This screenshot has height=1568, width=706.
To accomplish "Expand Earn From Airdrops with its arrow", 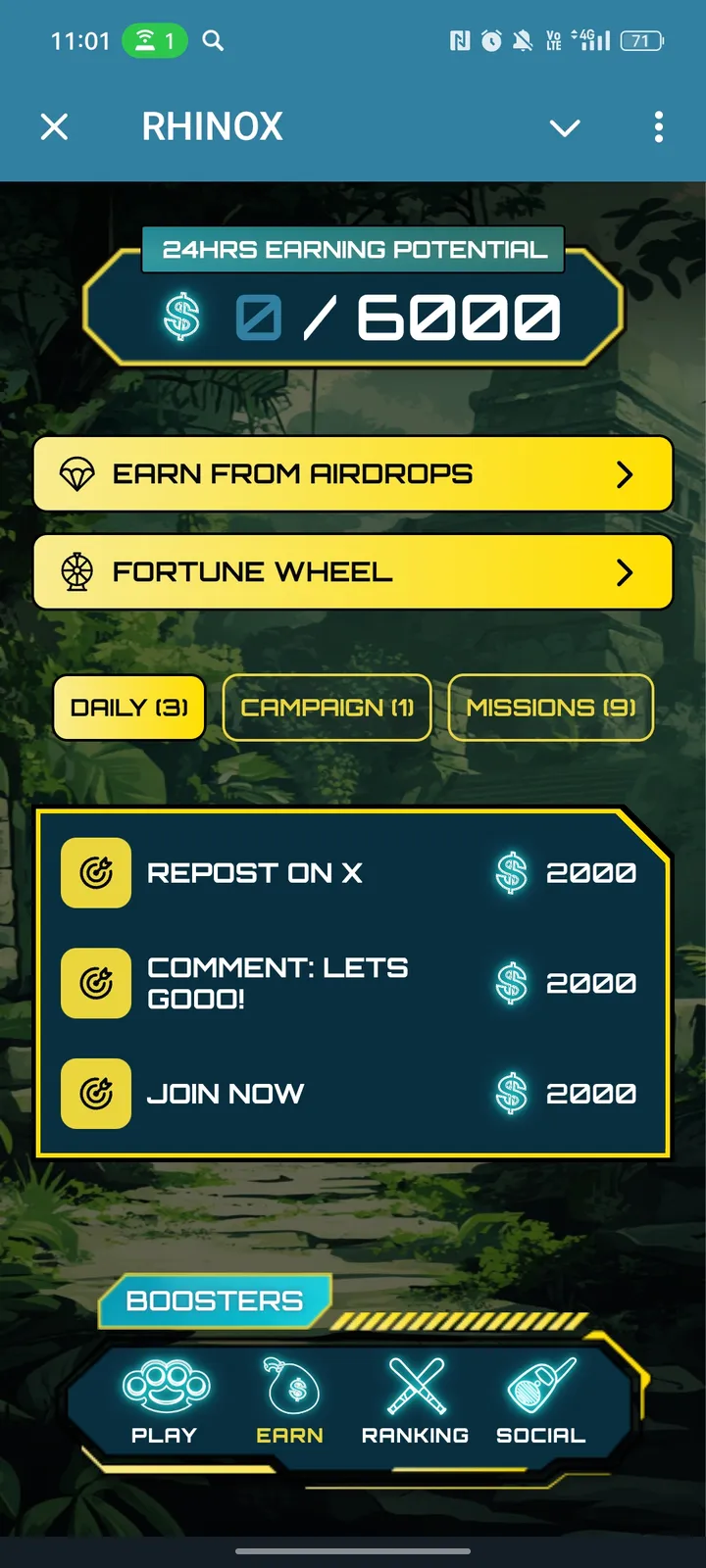I will (x=626, y=474).
